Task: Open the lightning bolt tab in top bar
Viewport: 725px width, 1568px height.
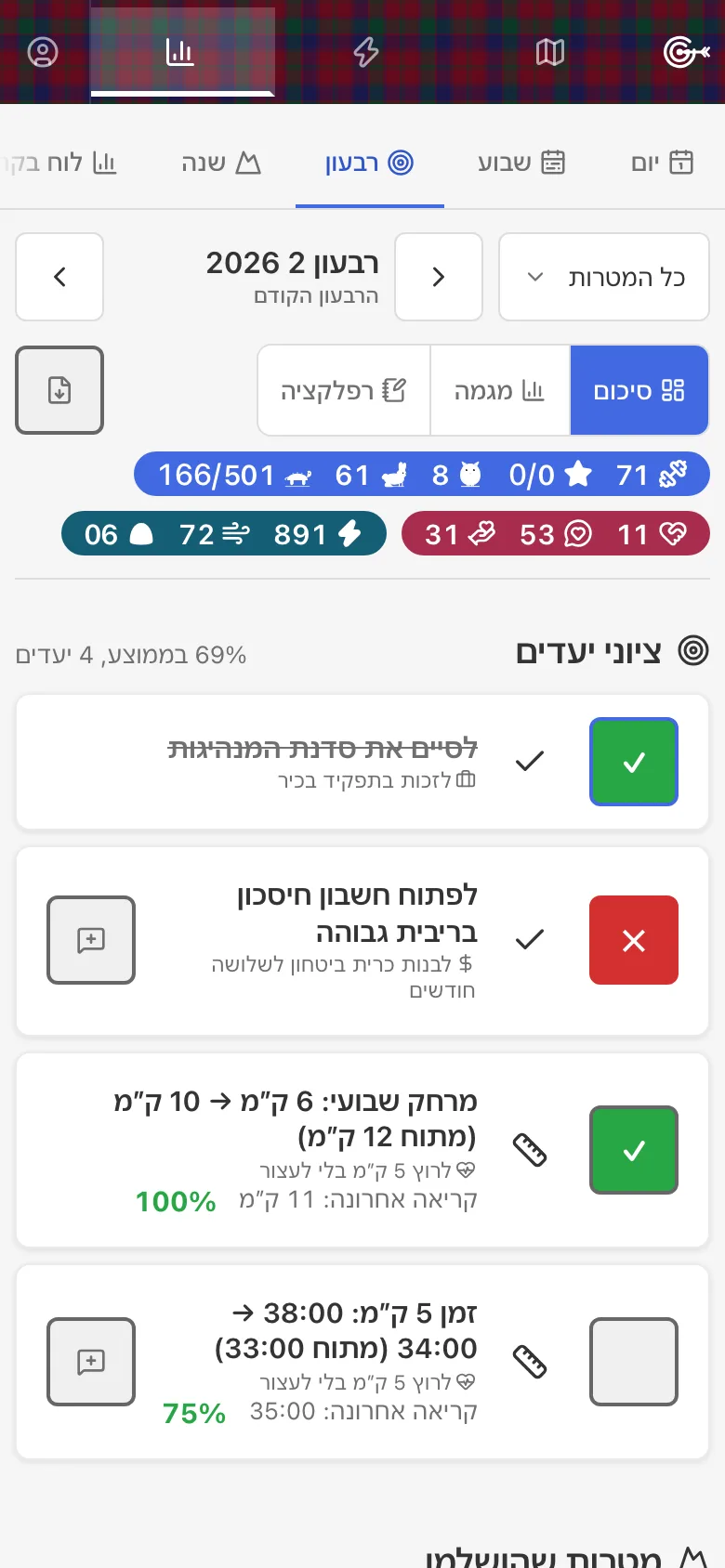Action: coord(366,52)
